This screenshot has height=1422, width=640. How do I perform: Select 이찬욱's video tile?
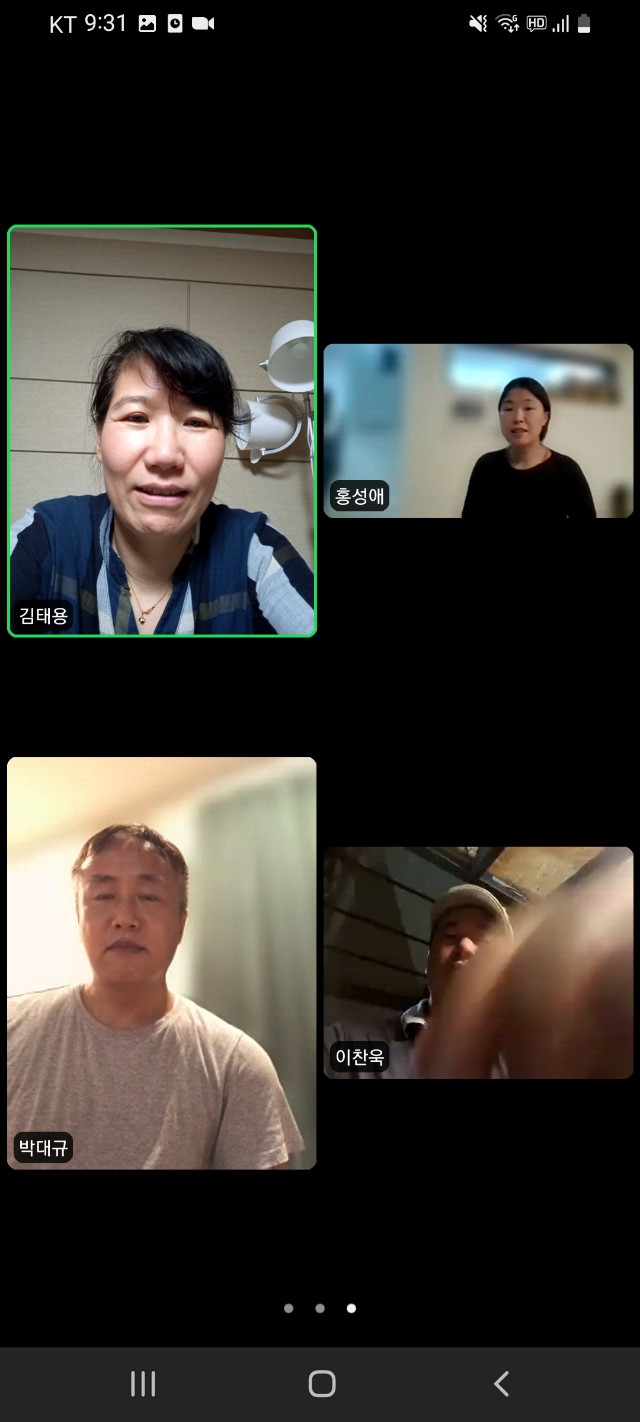[x=478, y=962]
